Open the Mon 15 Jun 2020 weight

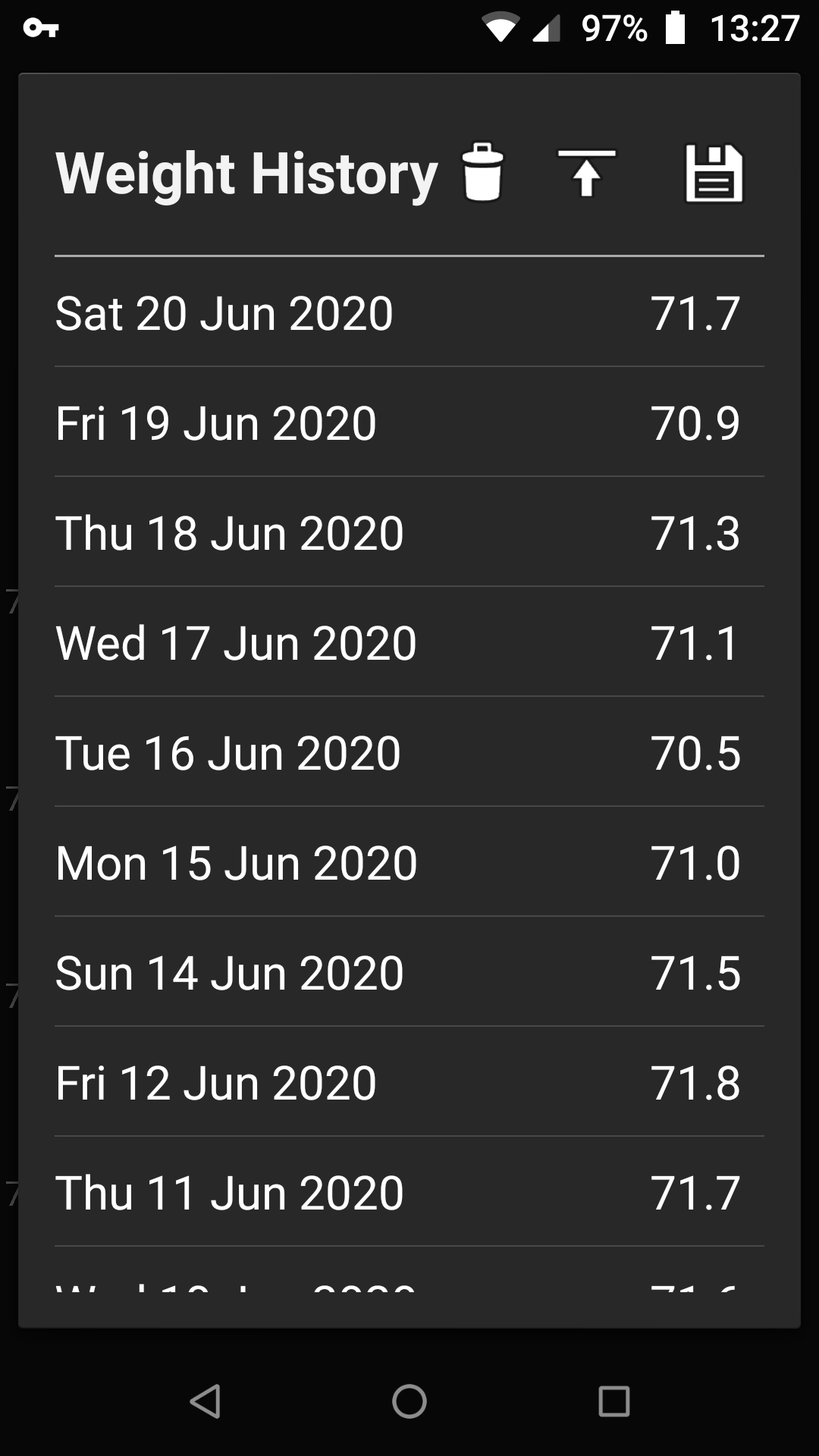point(409,862)
